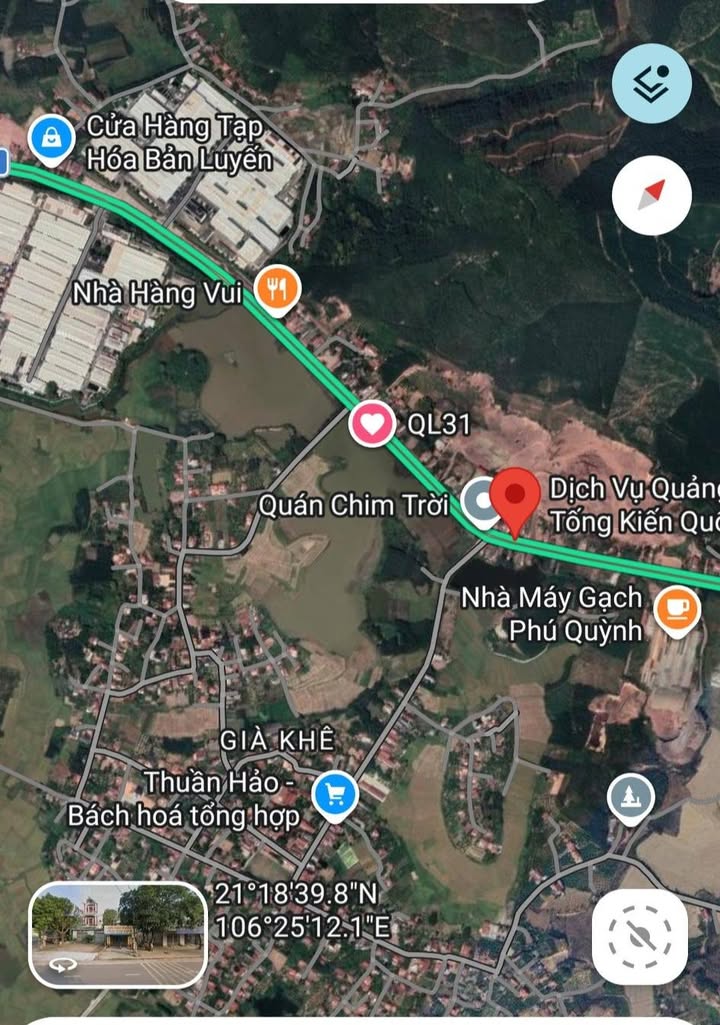Select Thuần Hảo Bách hoá tổng hợp marker
The image size is (720, 1025).
(335, 796)
